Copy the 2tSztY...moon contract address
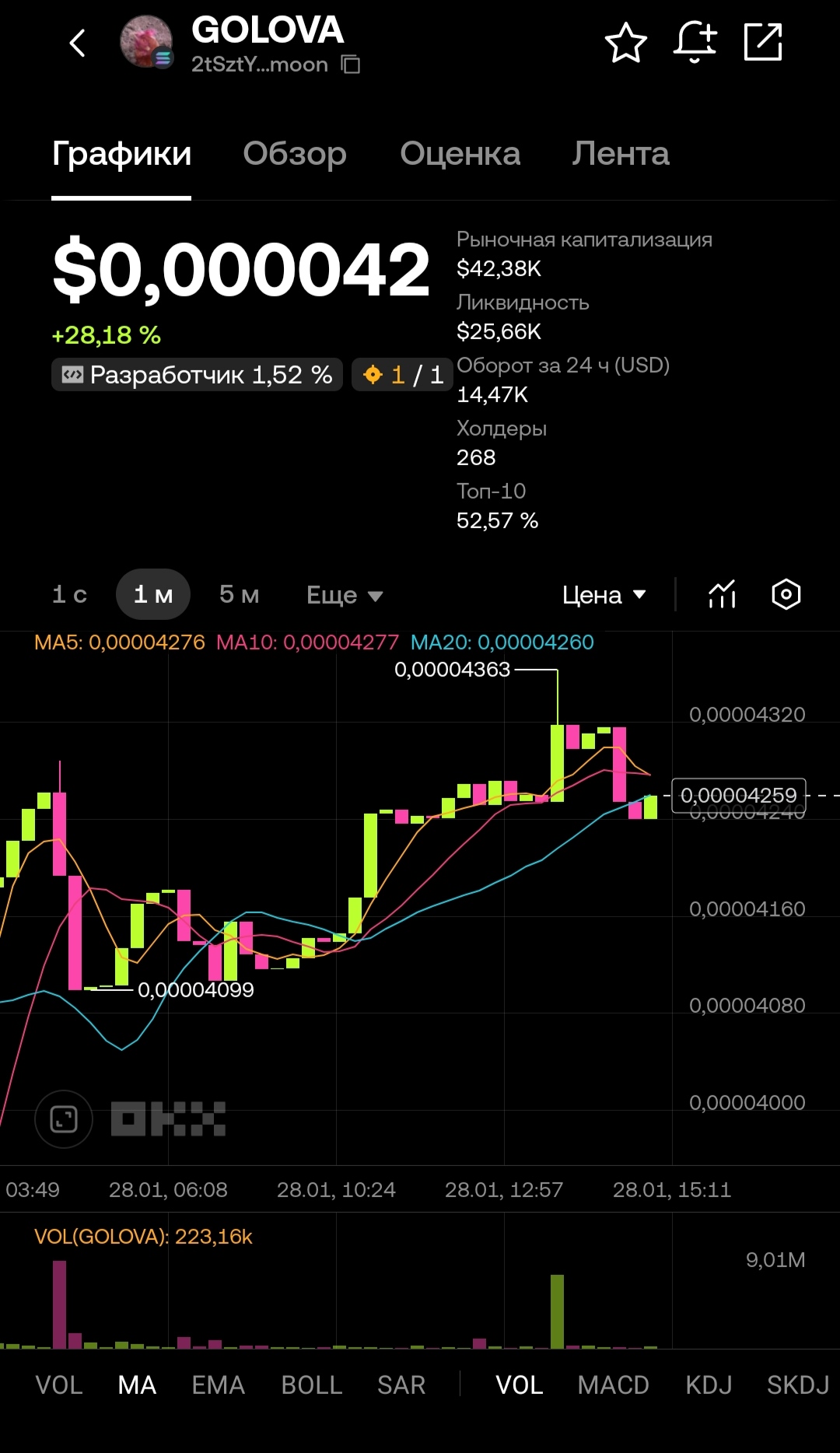 351,65
